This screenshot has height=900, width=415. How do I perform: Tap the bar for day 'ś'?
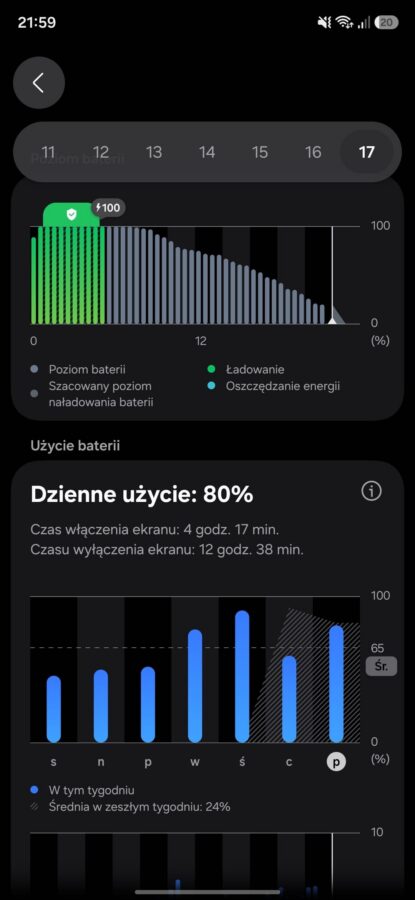(x=242, y=676)
